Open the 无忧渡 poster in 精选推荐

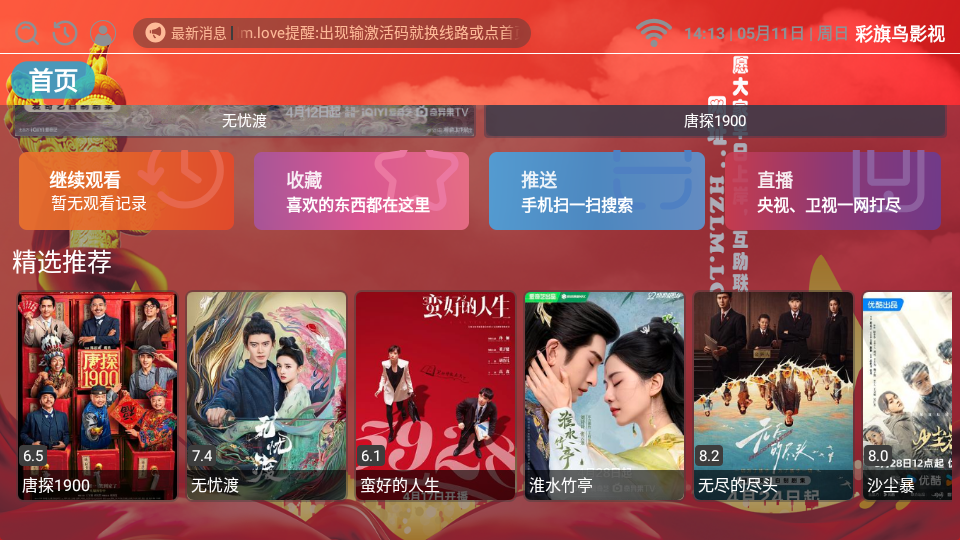pos(266,395)
